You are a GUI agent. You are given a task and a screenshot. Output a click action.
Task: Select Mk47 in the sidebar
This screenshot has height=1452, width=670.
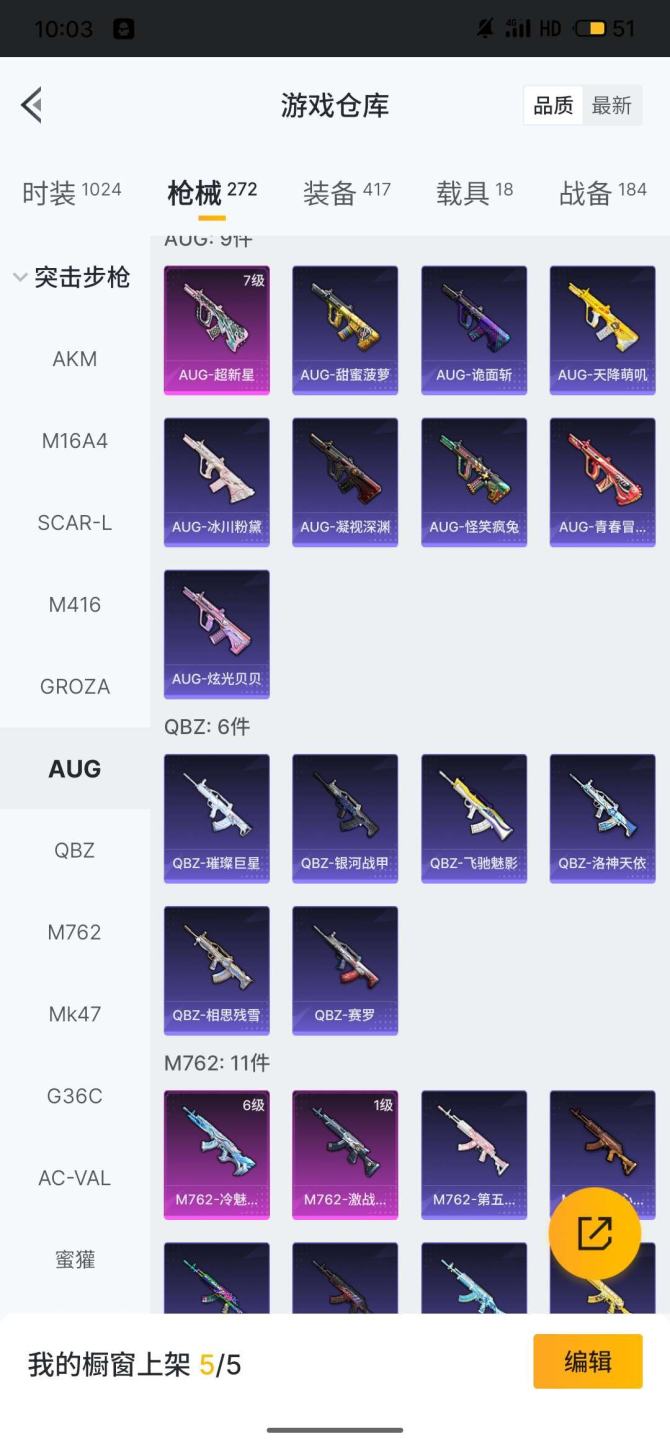click(x=75, y=1014)
